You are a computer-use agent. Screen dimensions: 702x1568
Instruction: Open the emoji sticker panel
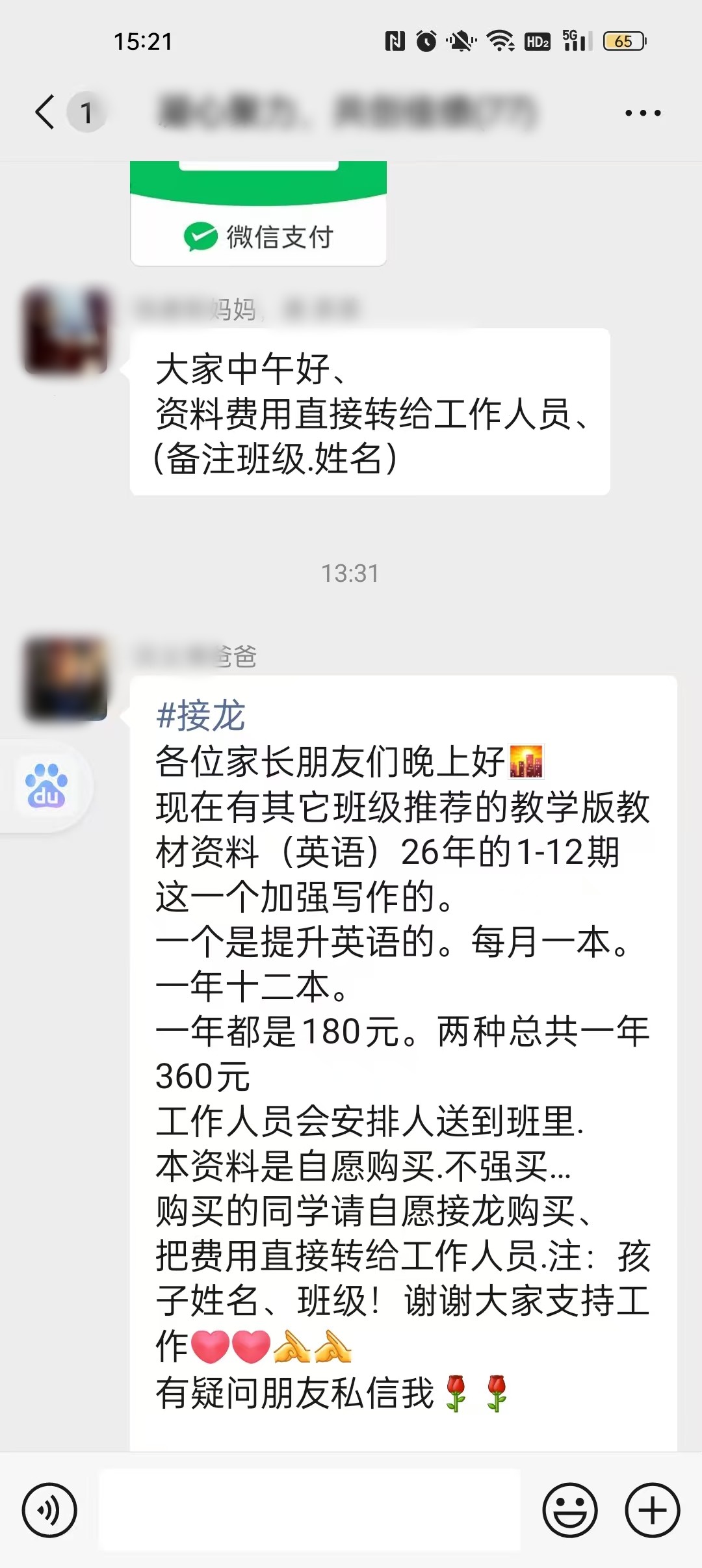click(x=570, y=1510)
